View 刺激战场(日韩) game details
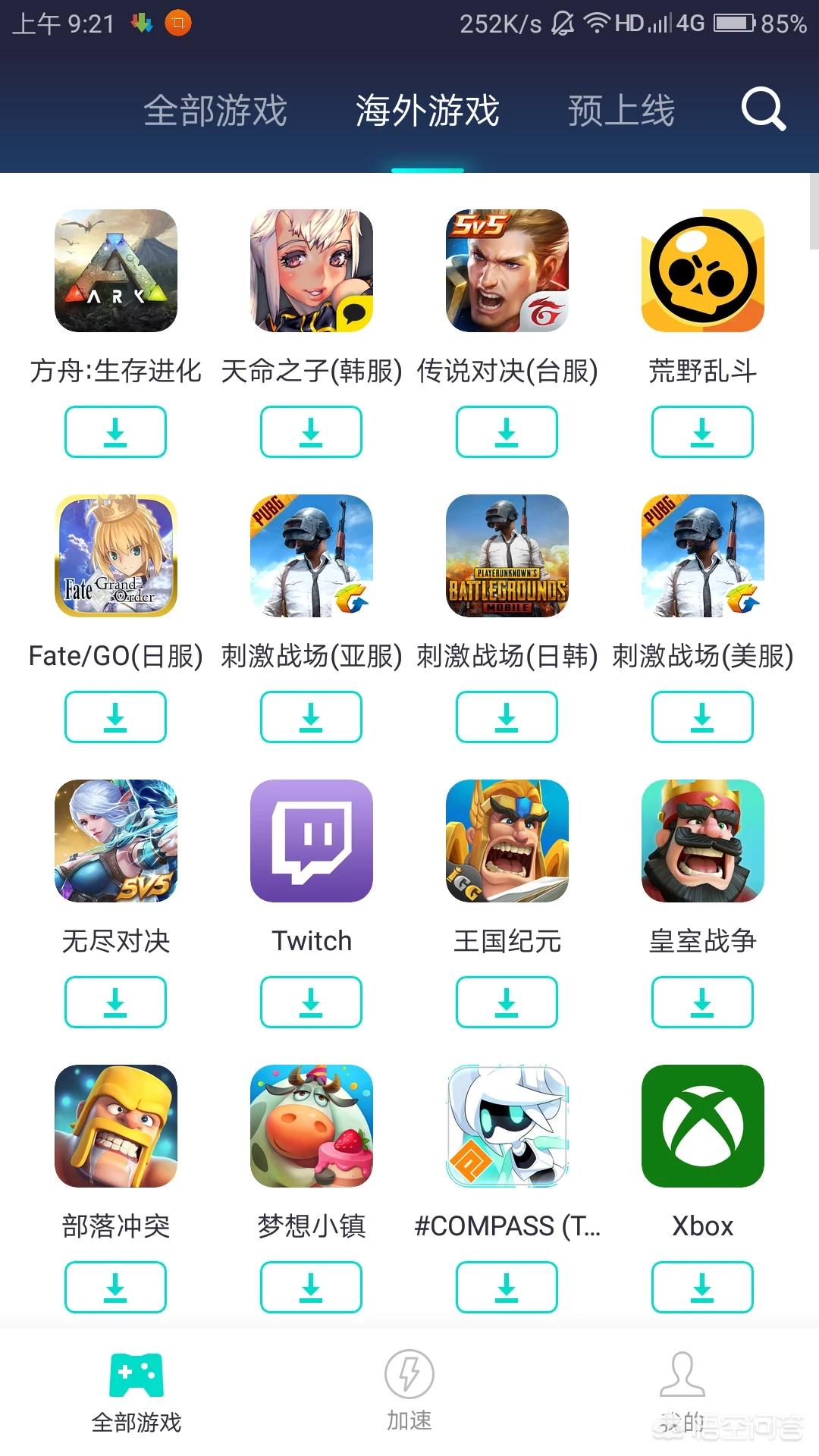The image size is (819, 1456). tap(507, 556)
